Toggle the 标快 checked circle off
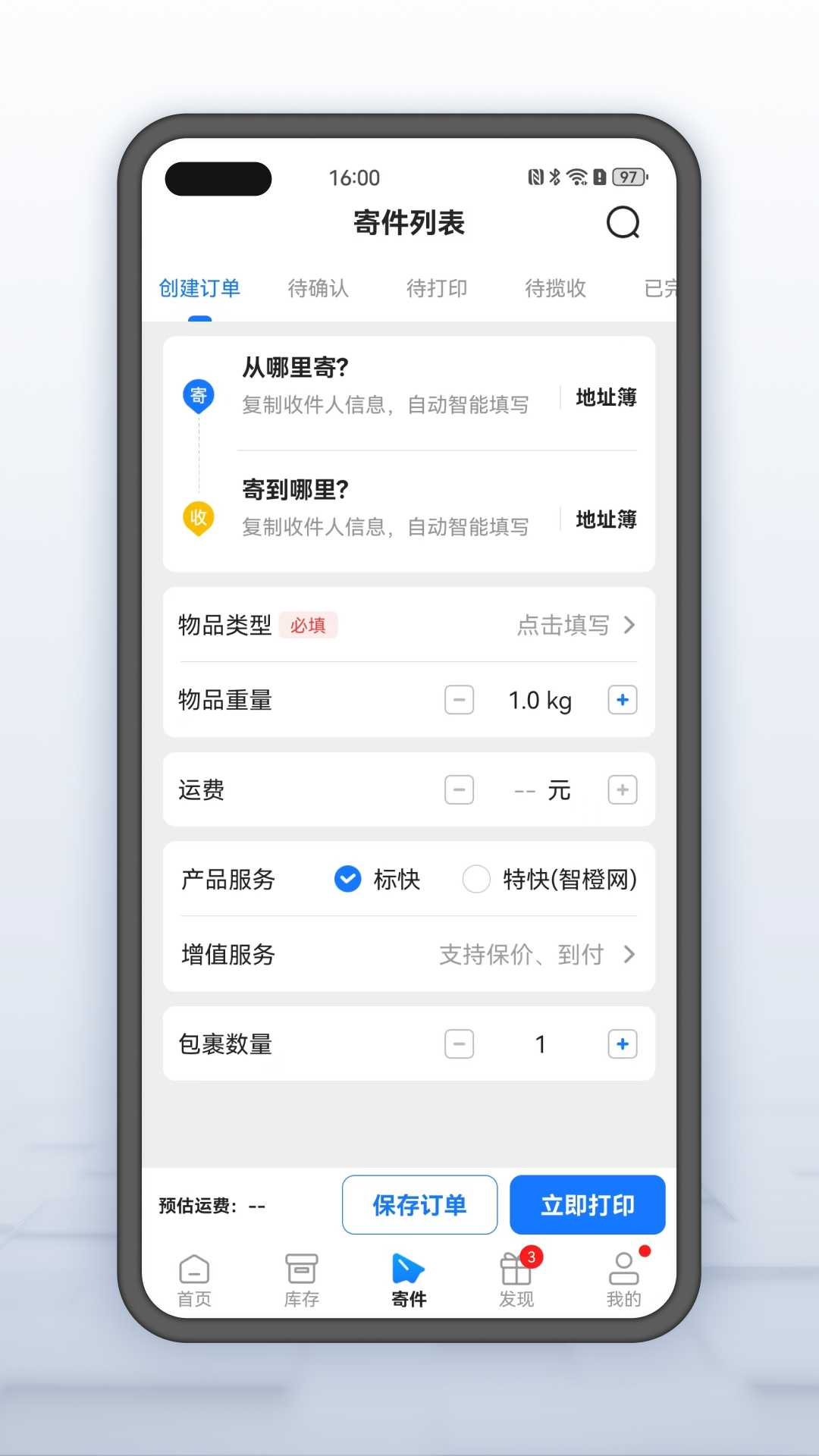819x1456 pixels. pyautogui.click(x=347, y=880)
